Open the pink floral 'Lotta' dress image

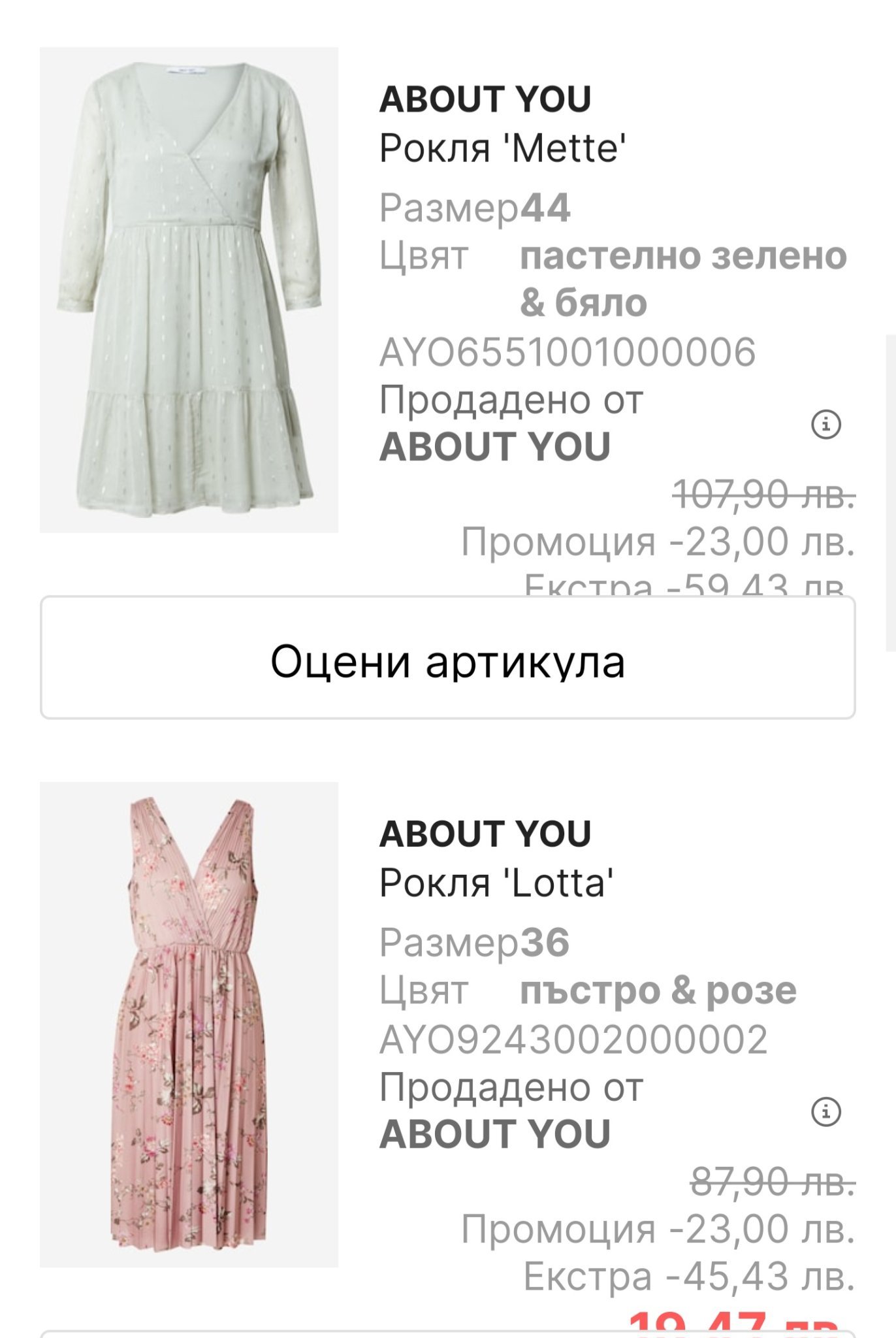tap(189, 1024)
